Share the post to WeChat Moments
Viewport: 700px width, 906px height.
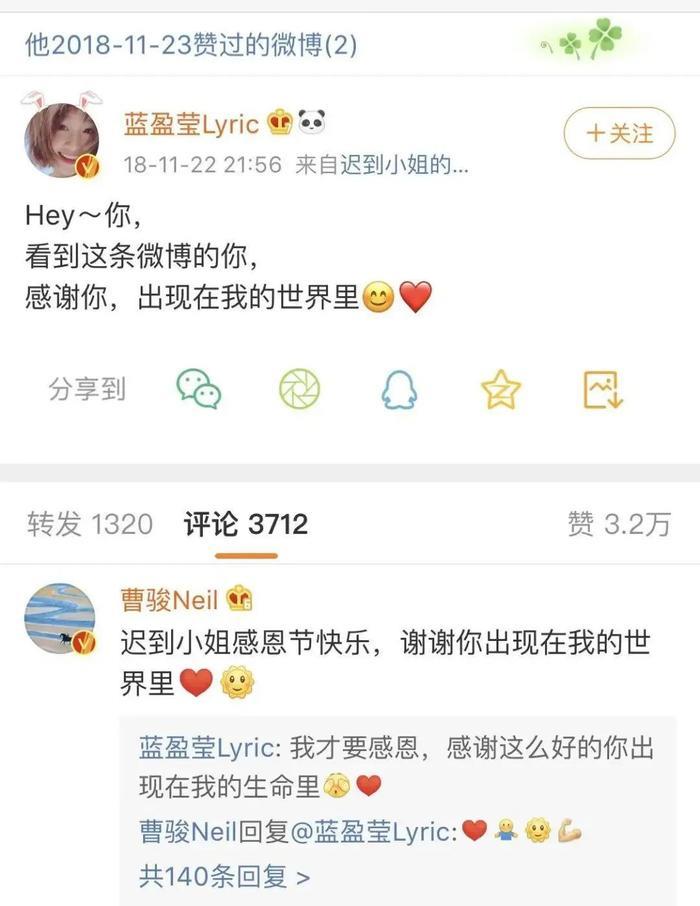(x=299, y=389)
